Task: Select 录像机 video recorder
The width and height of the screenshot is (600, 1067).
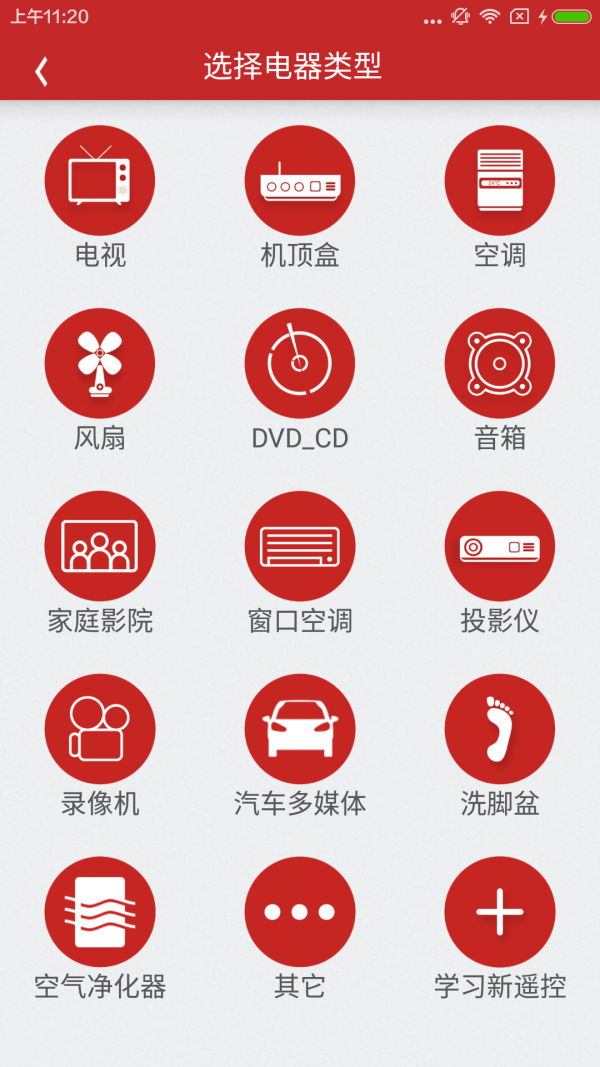Action: [100, 729]
